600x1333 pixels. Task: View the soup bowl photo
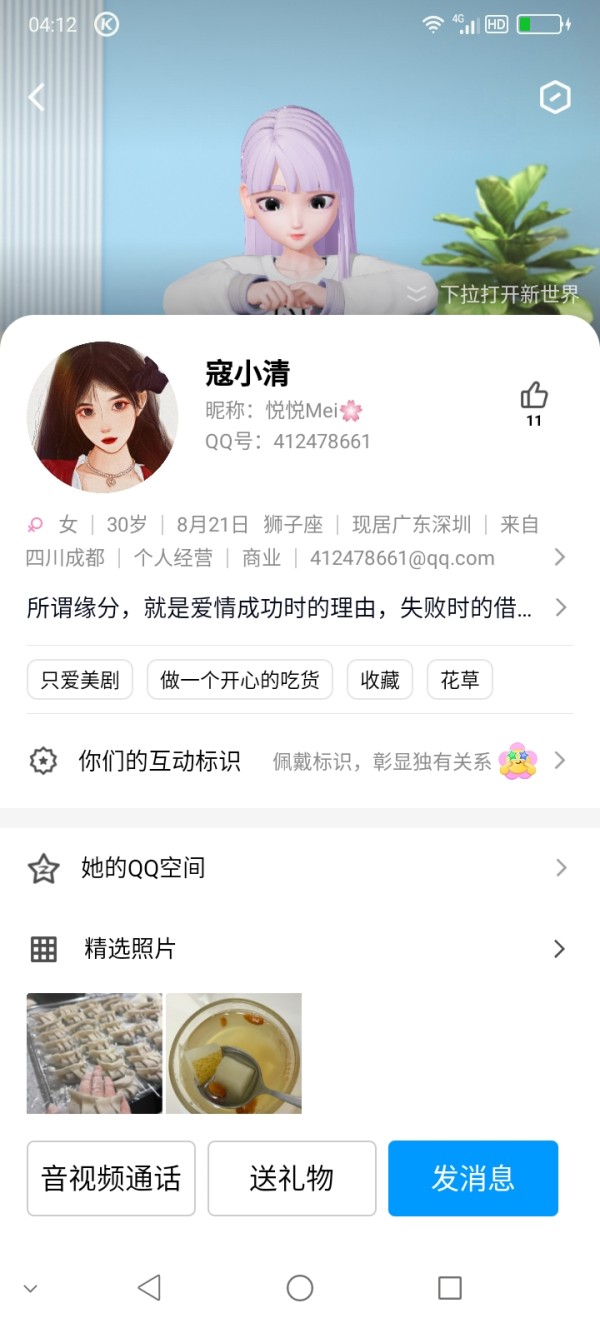[234, 1053]
